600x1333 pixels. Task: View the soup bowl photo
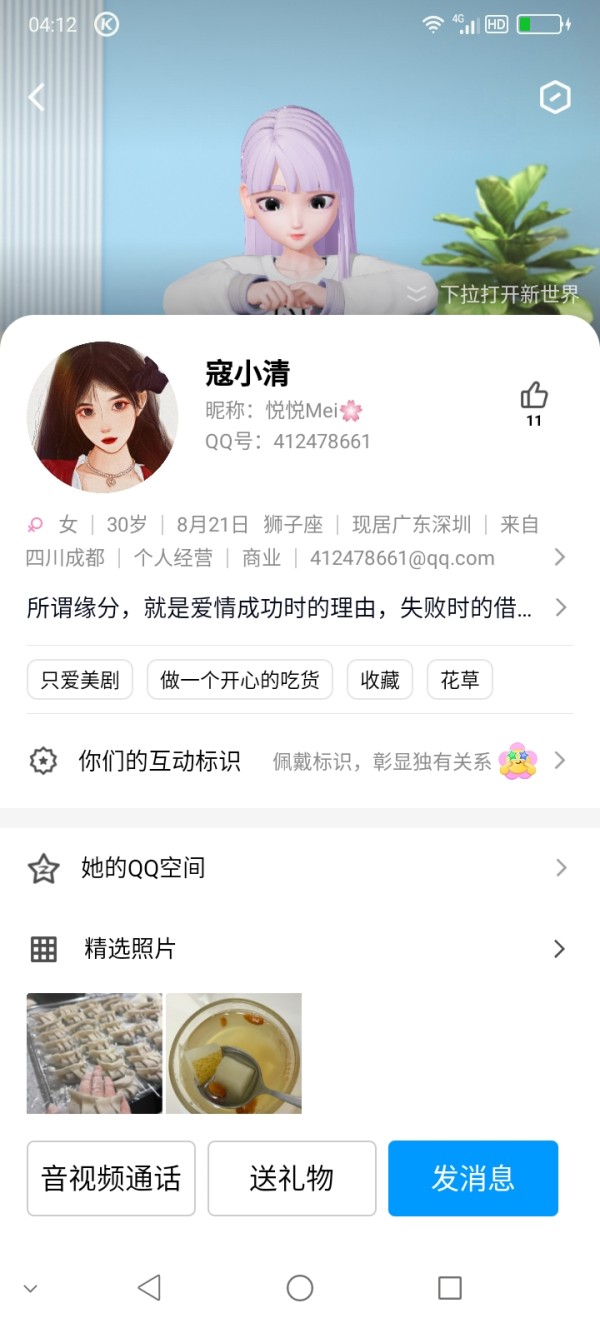[234, 1053]
